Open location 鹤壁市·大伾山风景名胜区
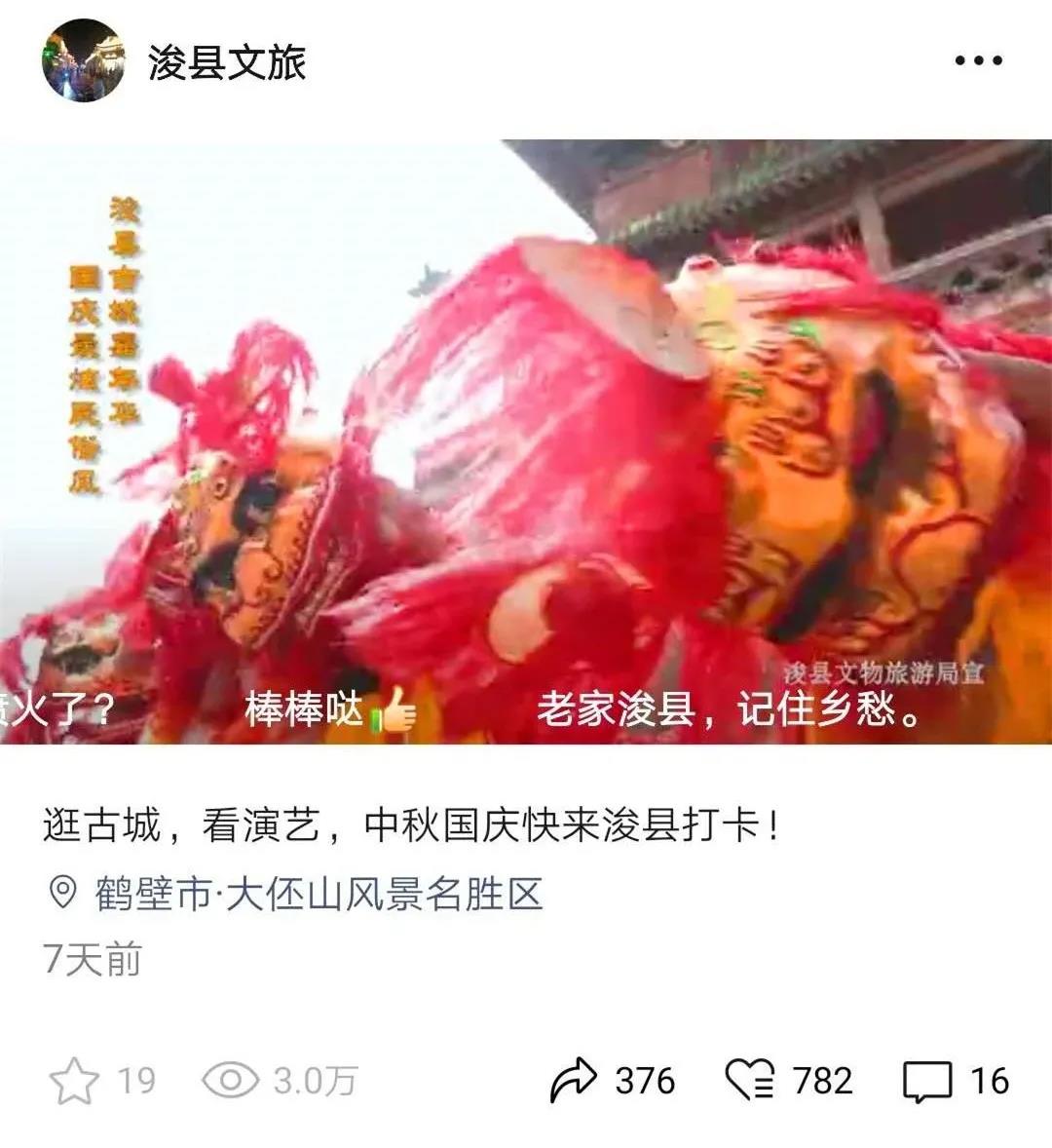Image resolution: width=1052 pixels, height=1148 pixels. point(318,893)
